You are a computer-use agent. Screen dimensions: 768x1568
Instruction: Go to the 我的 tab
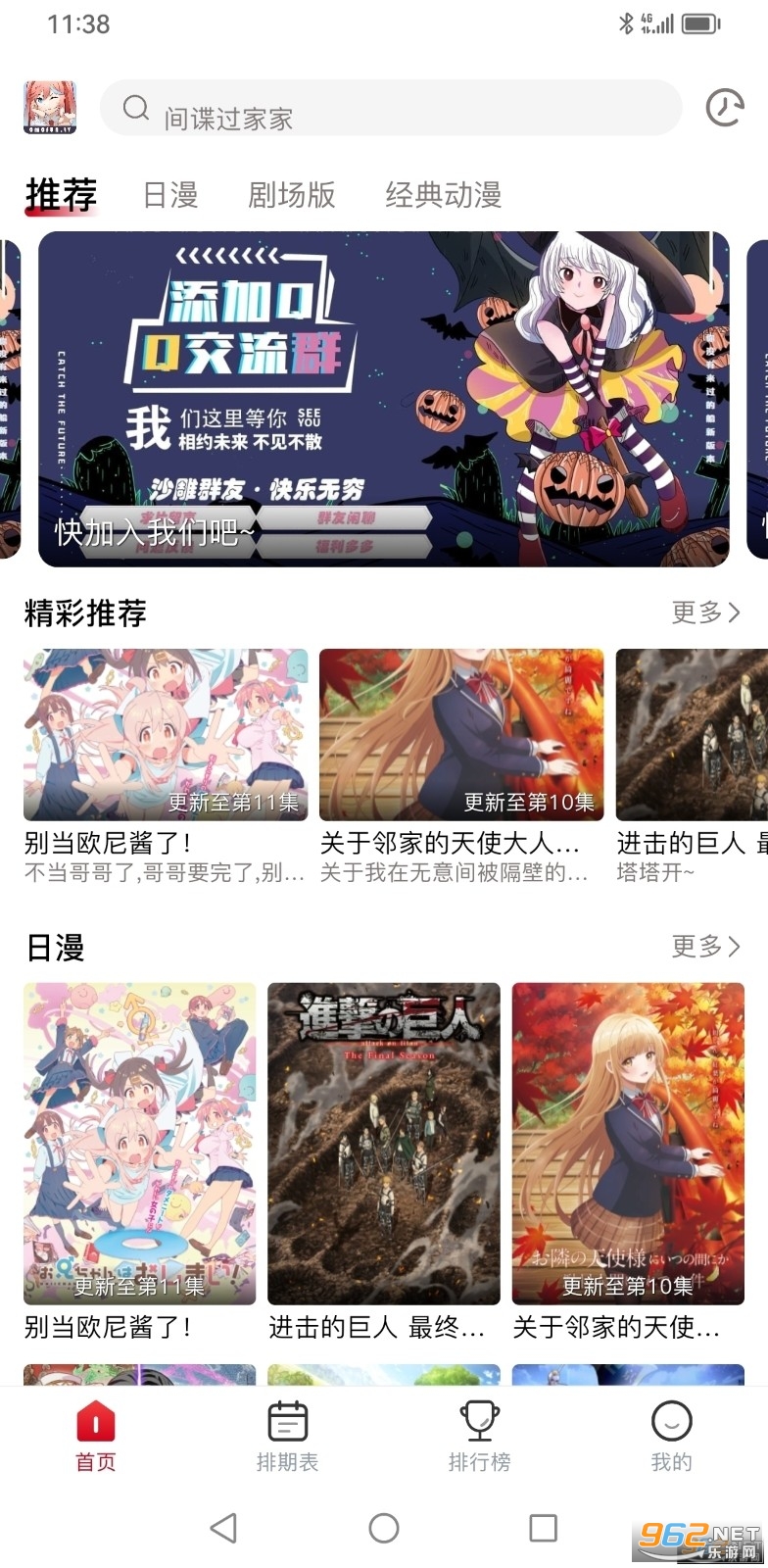point(671,1437)
